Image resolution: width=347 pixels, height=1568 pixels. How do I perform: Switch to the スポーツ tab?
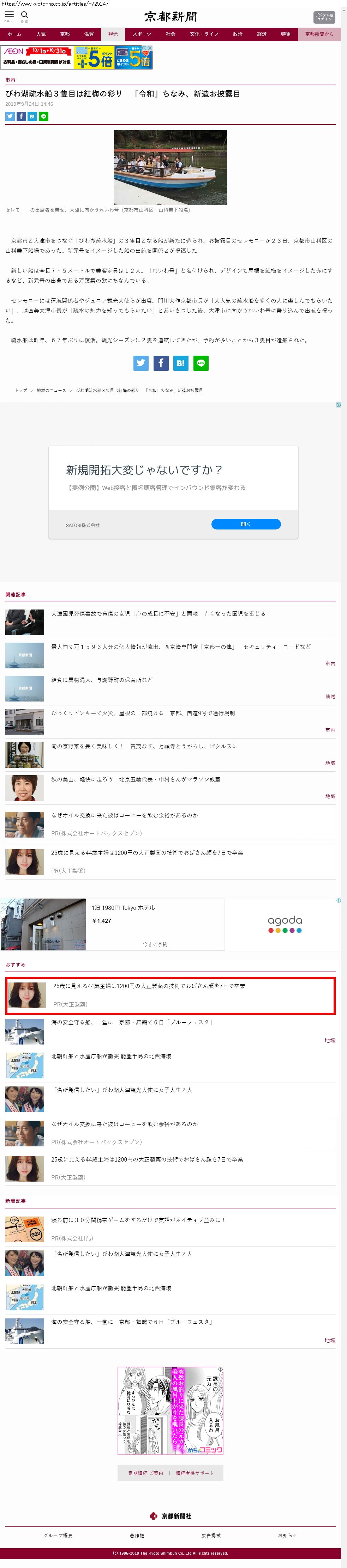coord(142,34)
